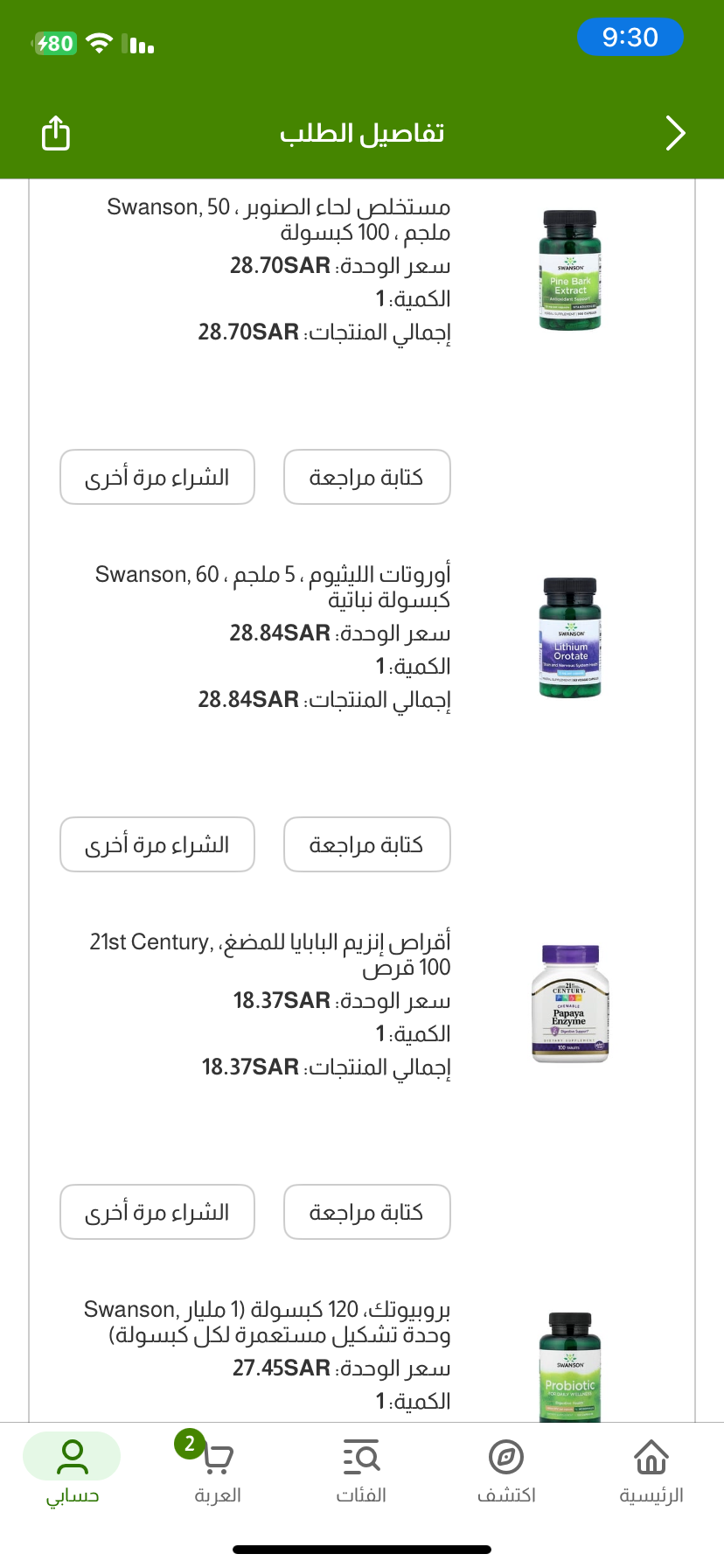The width and height of the screenshot is (724, 1568).
Task: Switch to the الرئيسية home tab
Action: pyautogui.click(x=651, y=1472)
